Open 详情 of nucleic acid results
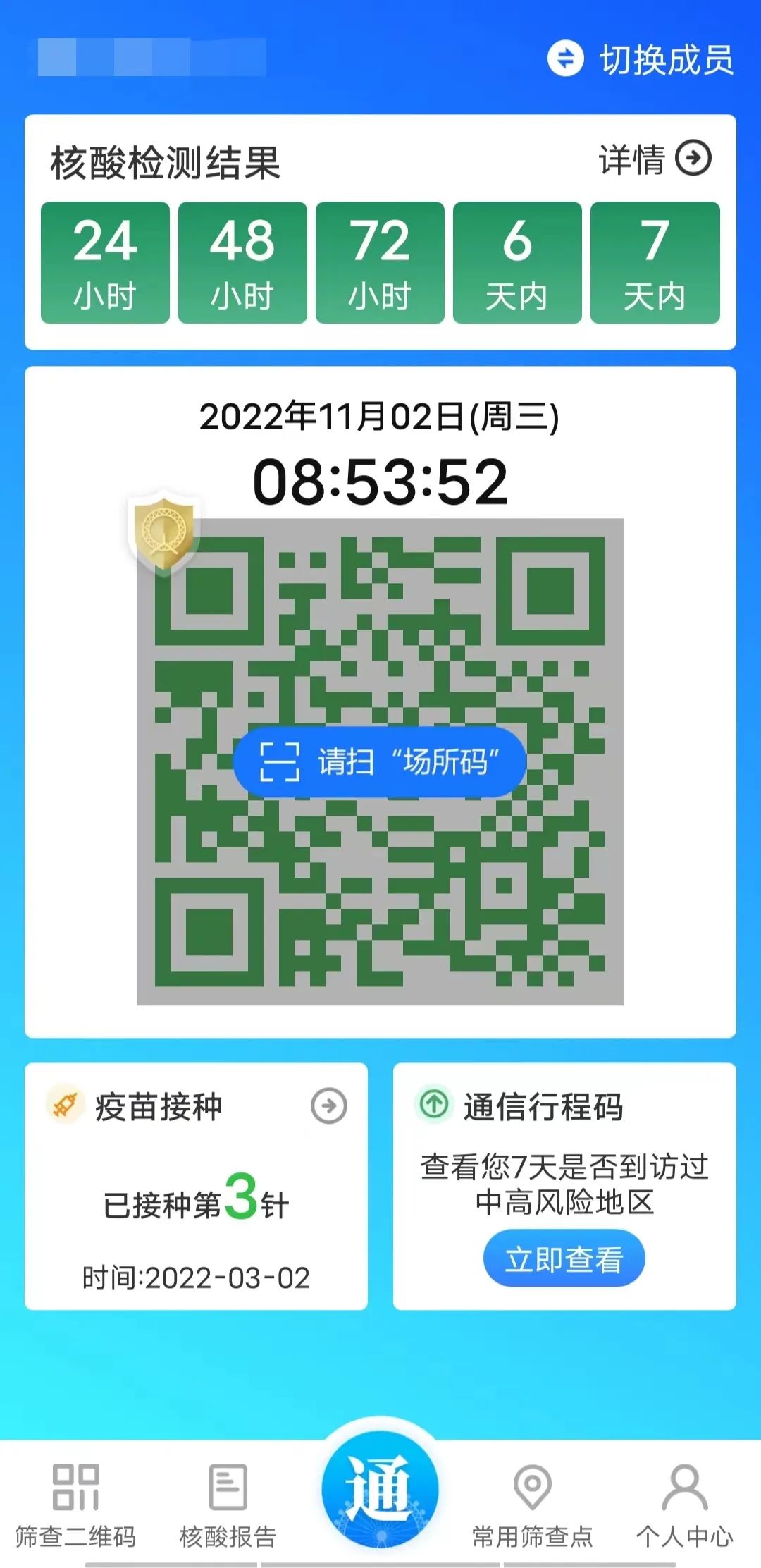This screenshot has width=761, height=1568. [655, 159]
